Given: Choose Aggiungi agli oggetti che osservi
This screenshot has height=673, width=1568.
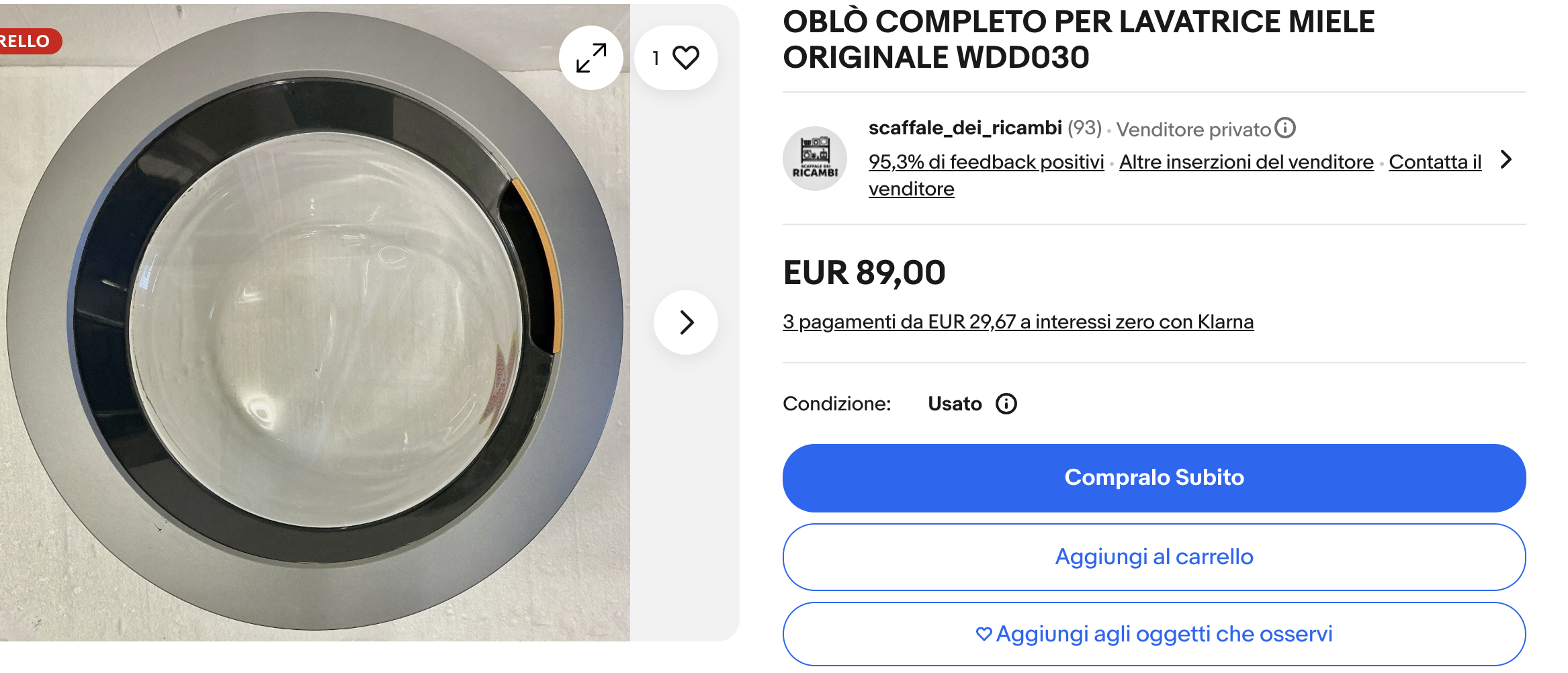Looking at the screenshot, I should point(1153,634).
